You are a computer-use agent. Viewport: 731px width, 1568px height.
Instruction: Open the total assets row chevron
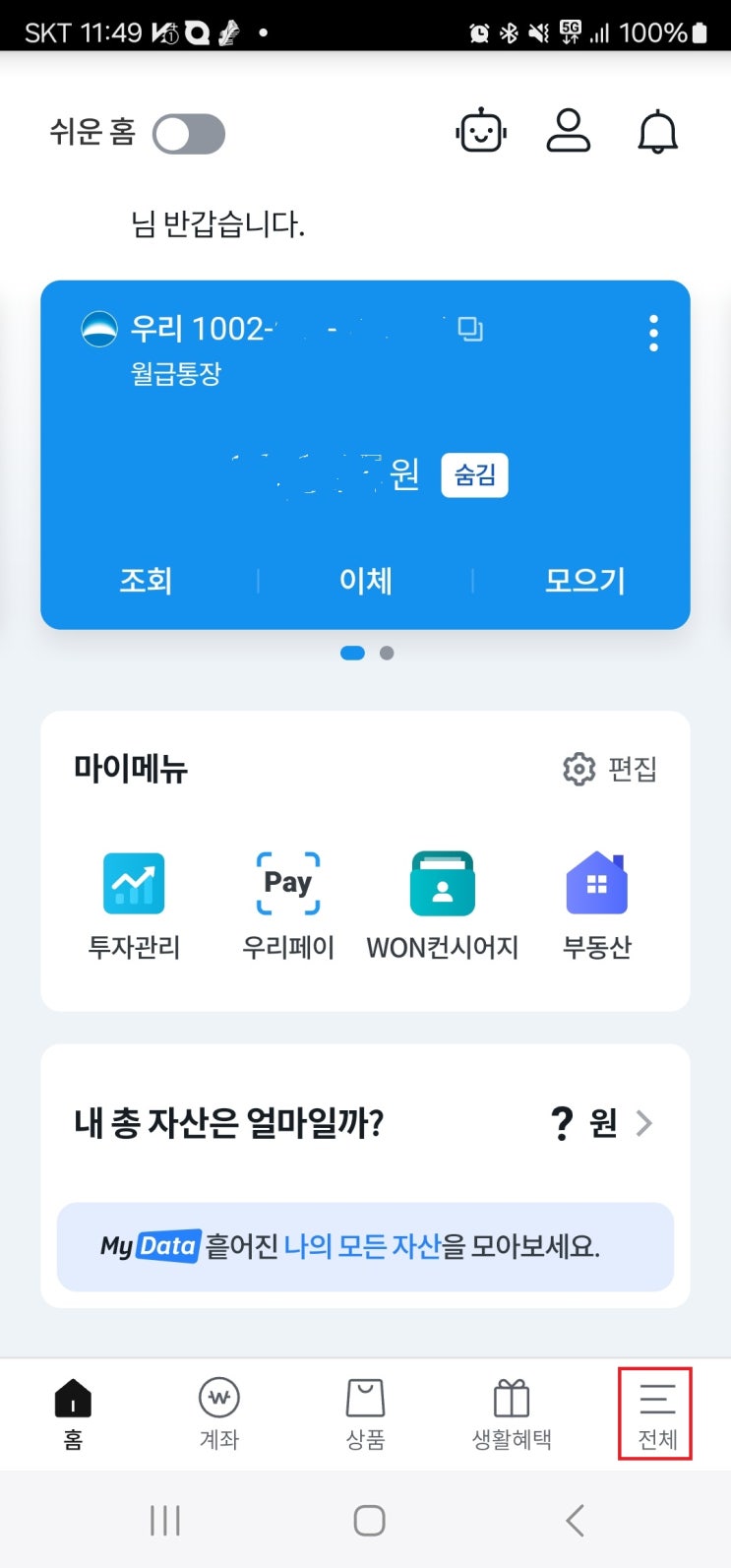pos(644,1123)
